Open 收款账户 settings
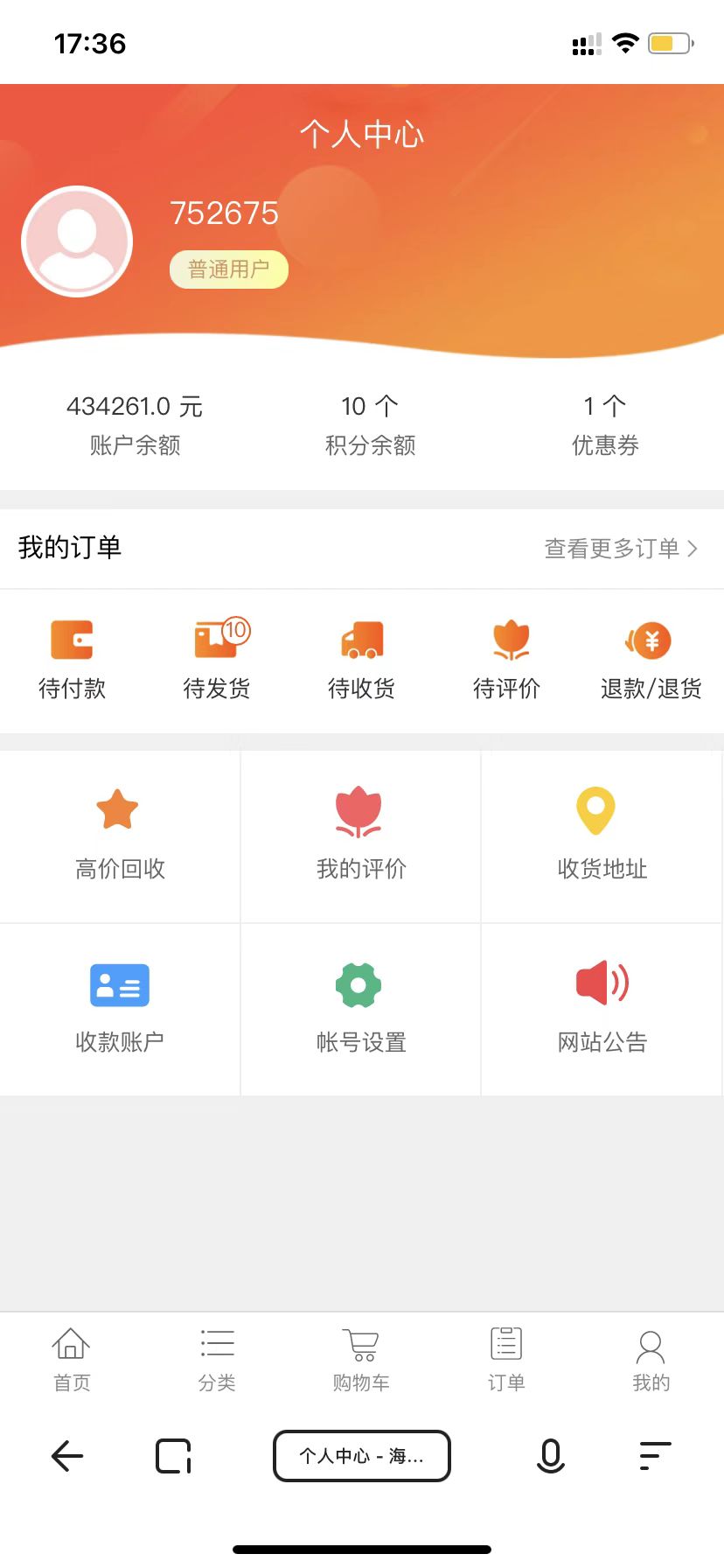724x1568 pixels. [x=120, y=1008]
